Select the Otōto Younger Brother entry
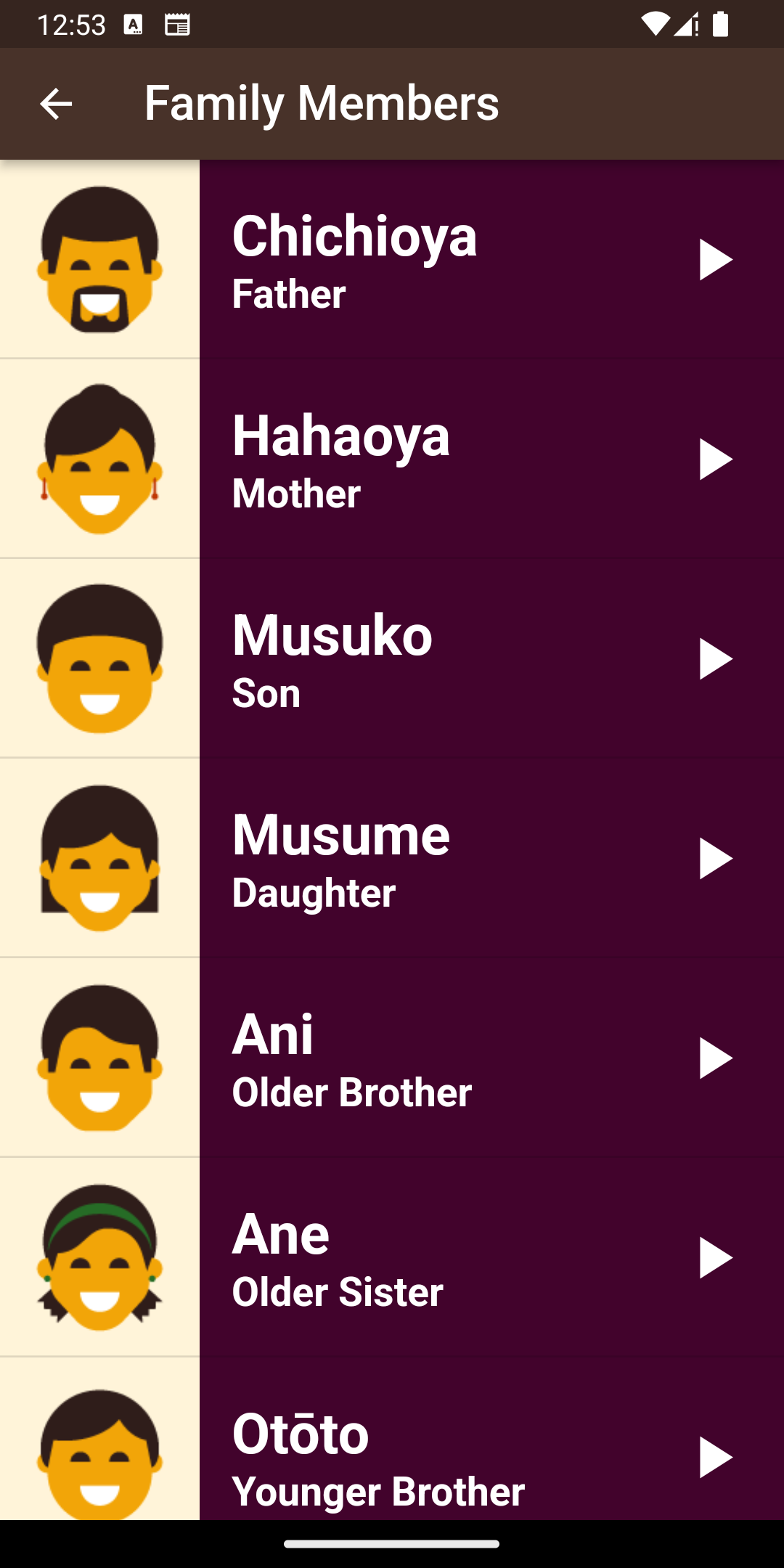The height and width of the screenshot is (1568, 784). pyautogui.click(x=436, y=1456)
